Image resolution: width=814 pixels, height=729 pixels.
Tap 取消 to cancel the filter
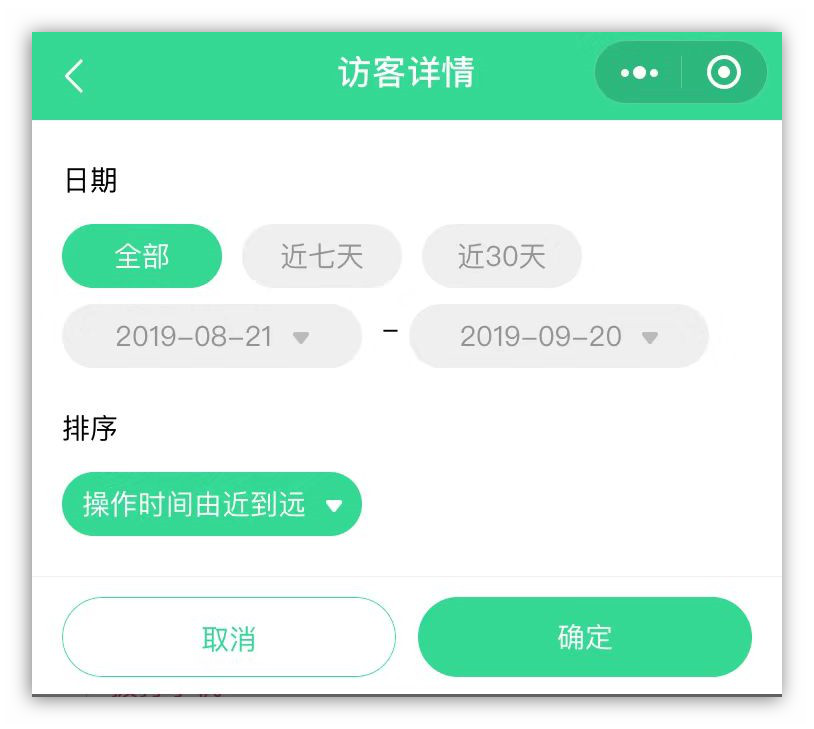[228, 637]
